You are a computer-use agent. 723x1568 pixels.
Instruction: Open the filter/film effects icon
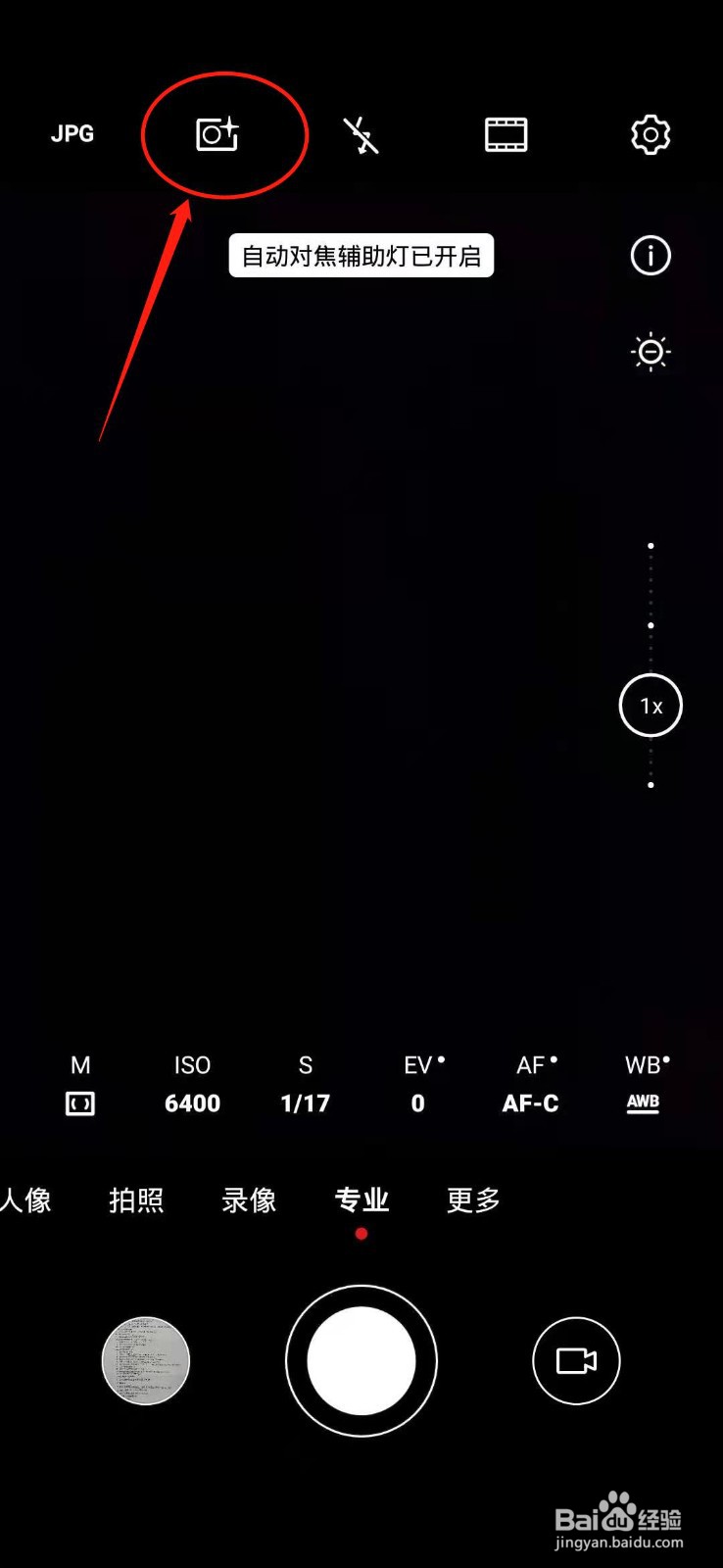506,135
